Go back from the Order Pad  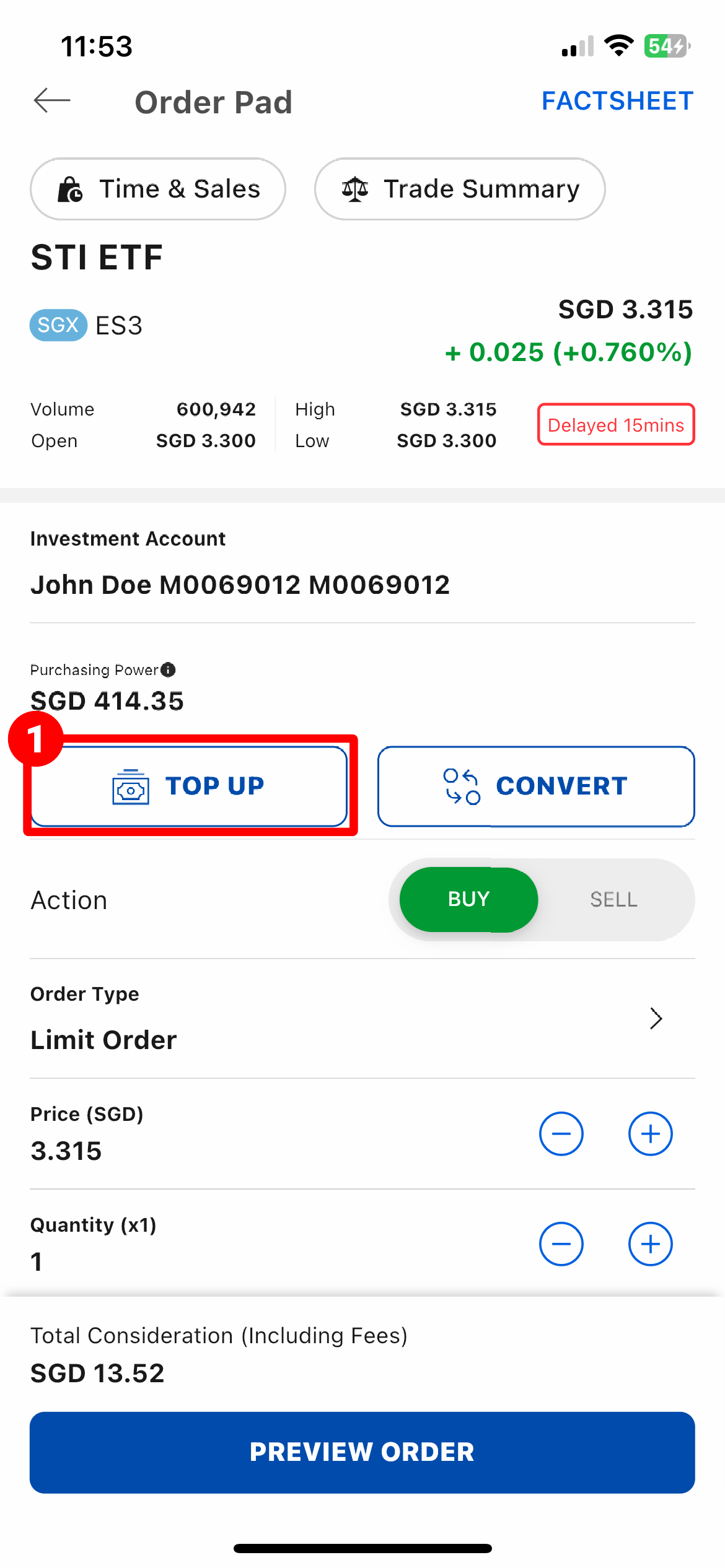[x=52, y=101]
